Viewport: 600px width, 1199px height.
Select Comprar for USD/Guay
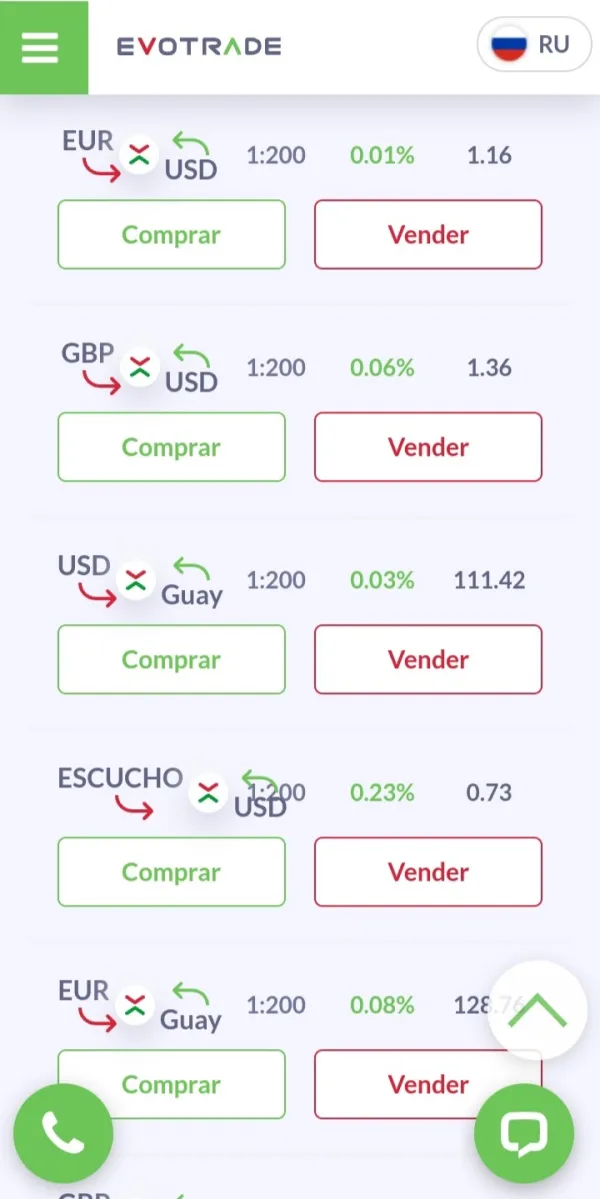tap(171, 660)
